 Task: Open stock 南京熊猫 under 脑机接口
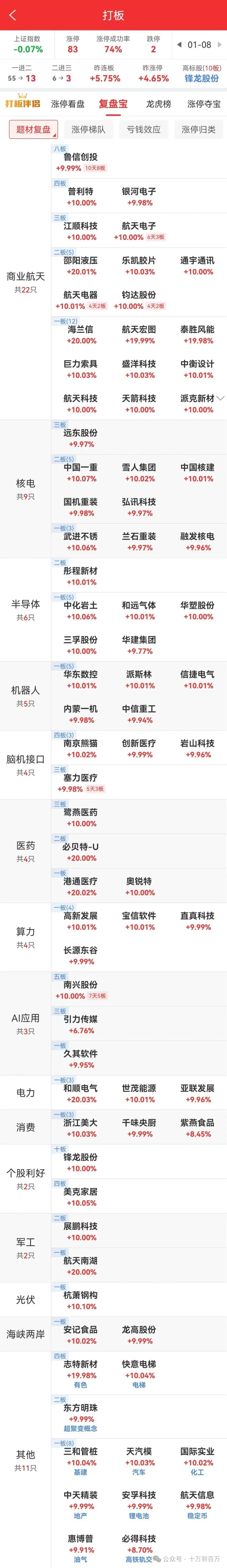[x=80, y=743]
